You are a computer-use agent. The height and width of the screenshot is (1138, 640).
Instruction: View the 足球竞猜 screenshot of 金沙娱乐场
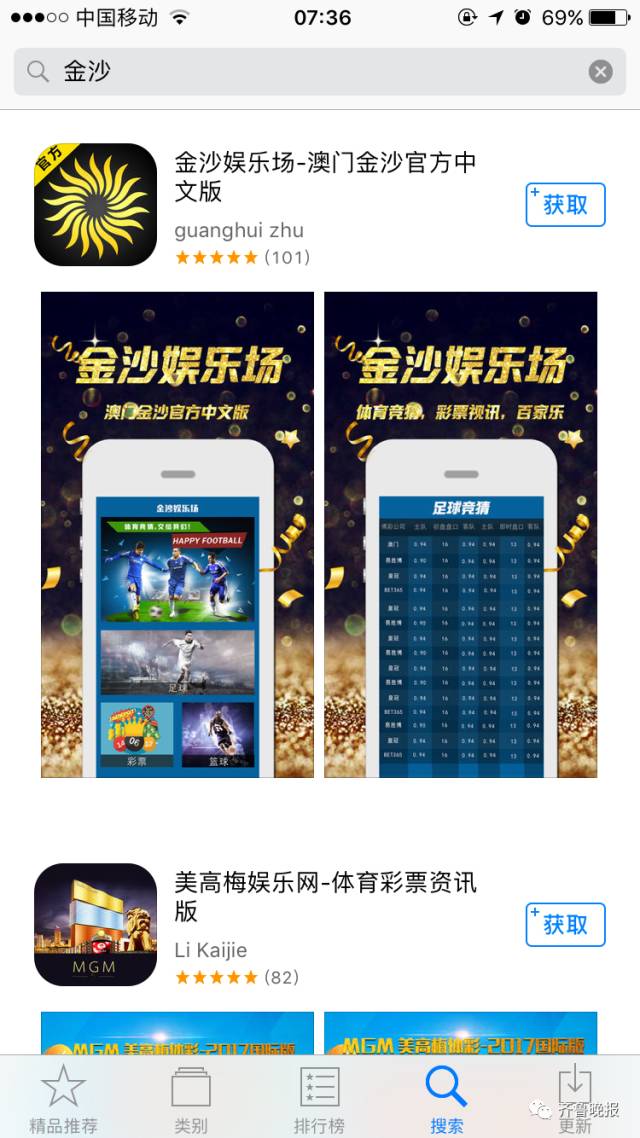[460, 535]
